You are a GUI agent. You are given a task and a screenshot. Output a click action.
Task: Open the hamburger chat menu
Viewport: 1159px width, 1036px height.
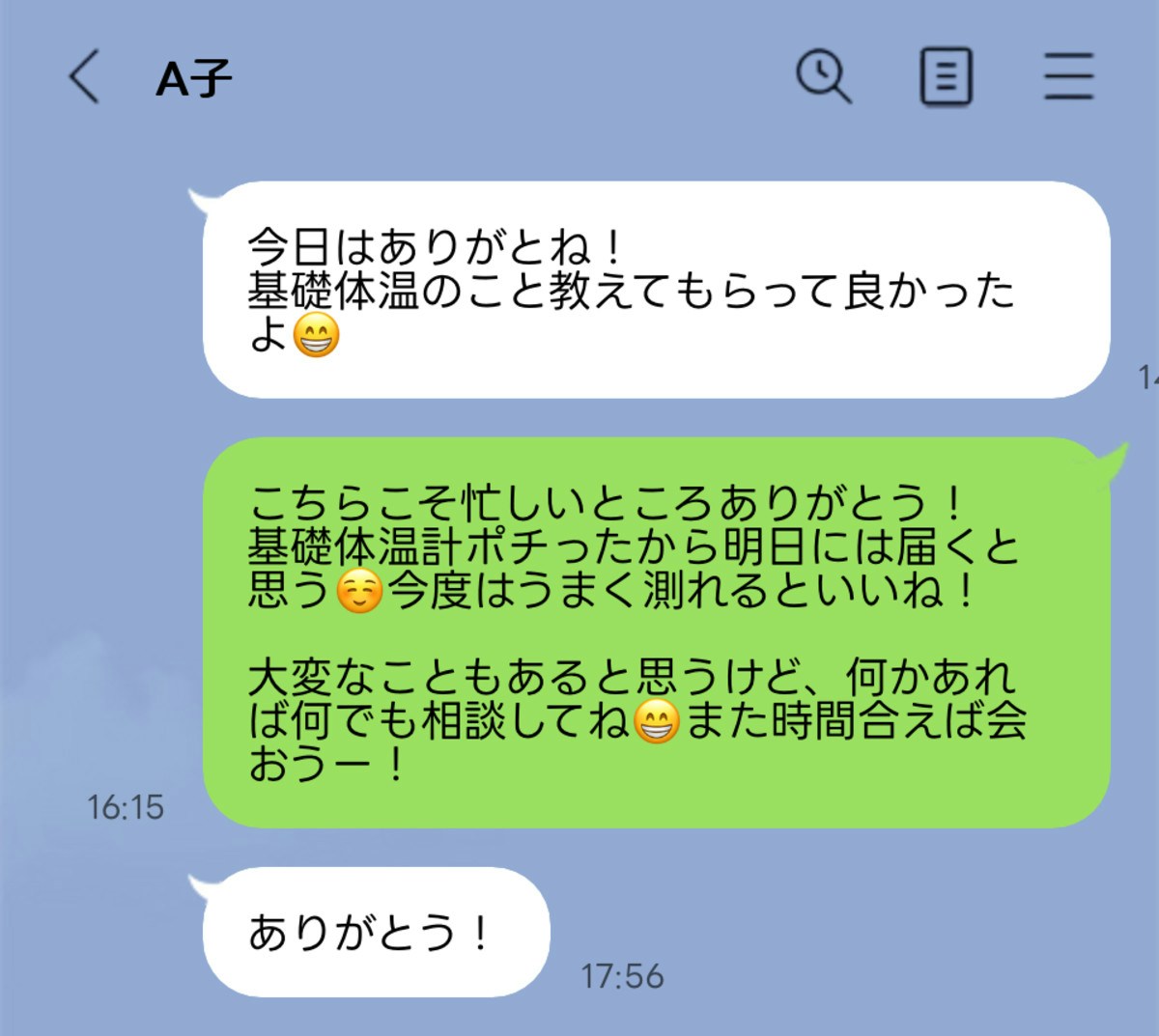click(1068, 76)
